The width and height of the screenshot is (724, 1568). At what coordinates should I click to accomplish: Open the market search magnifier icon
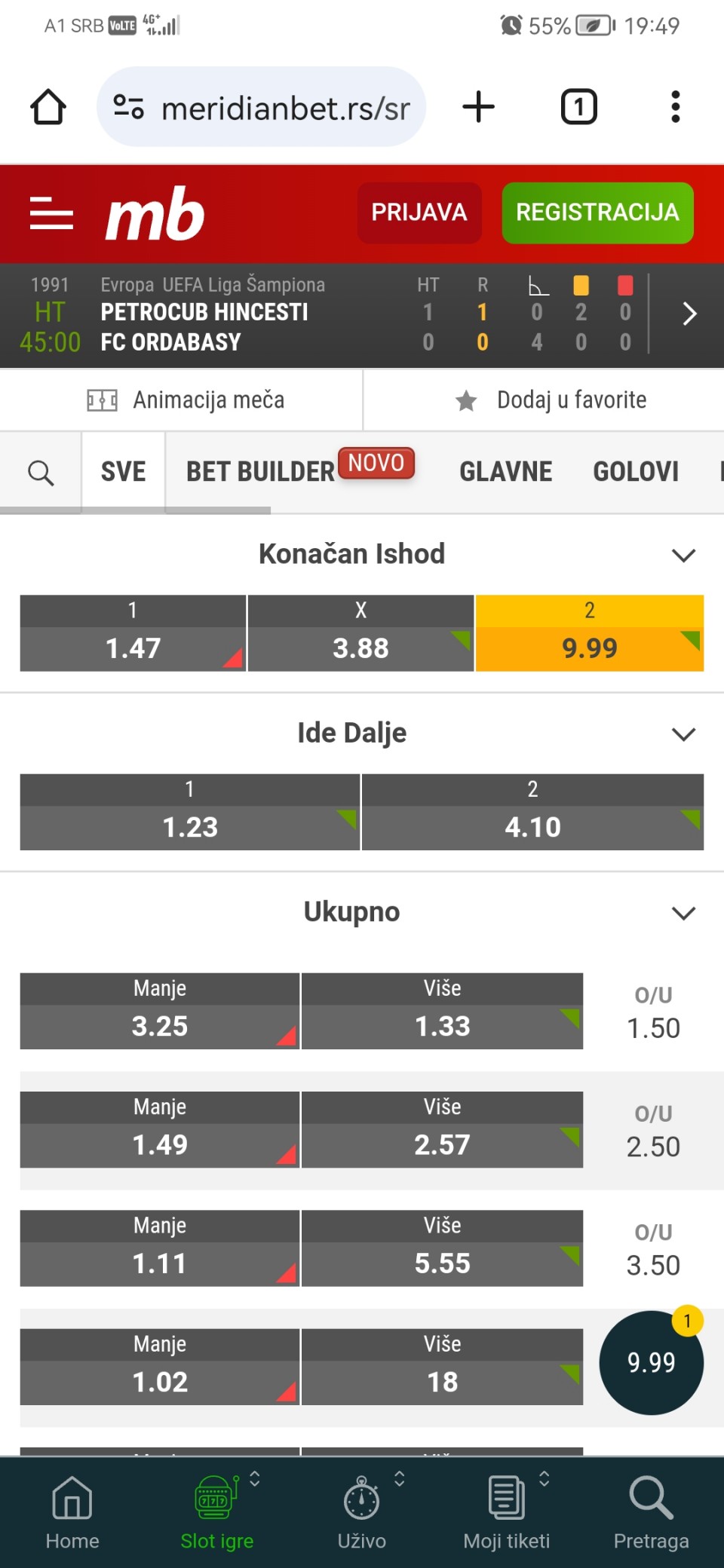pyautogui.click(x=41, y=473)
